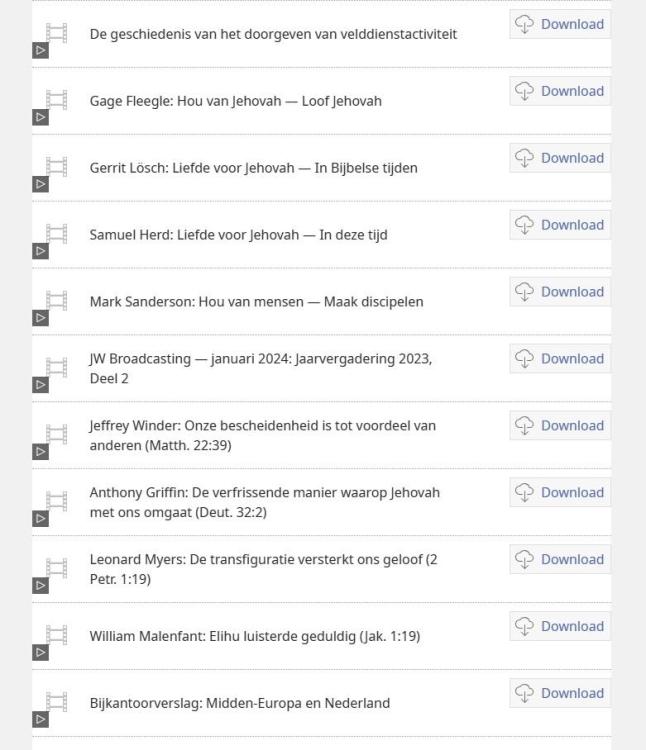Play Gage Fleegle: Hou van Jehovah

(x=40, y=117)
